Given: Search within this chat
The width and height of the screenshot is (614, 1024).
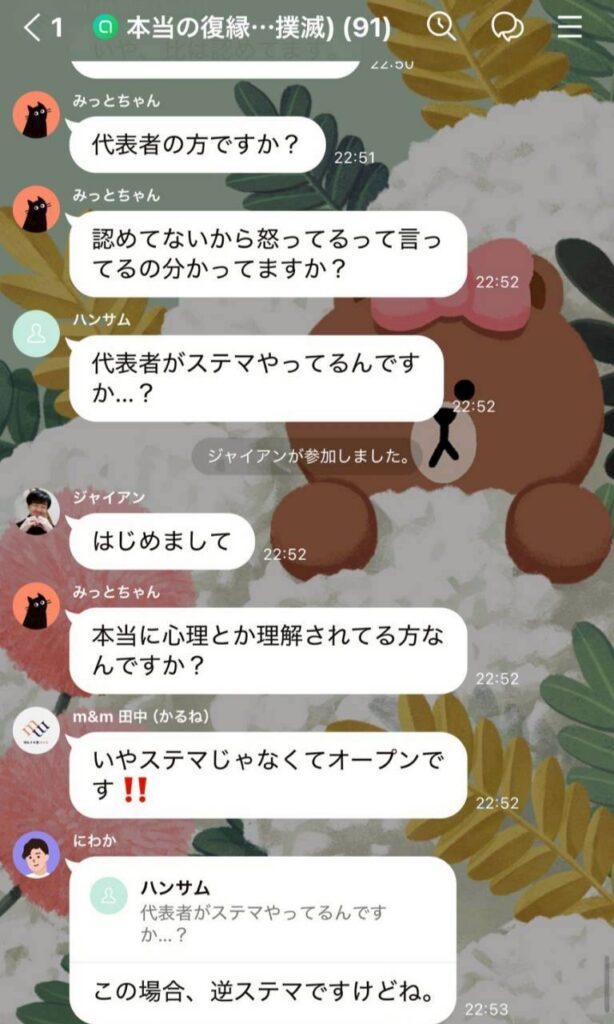Looking at the screenshot, I should click(441, 27).
